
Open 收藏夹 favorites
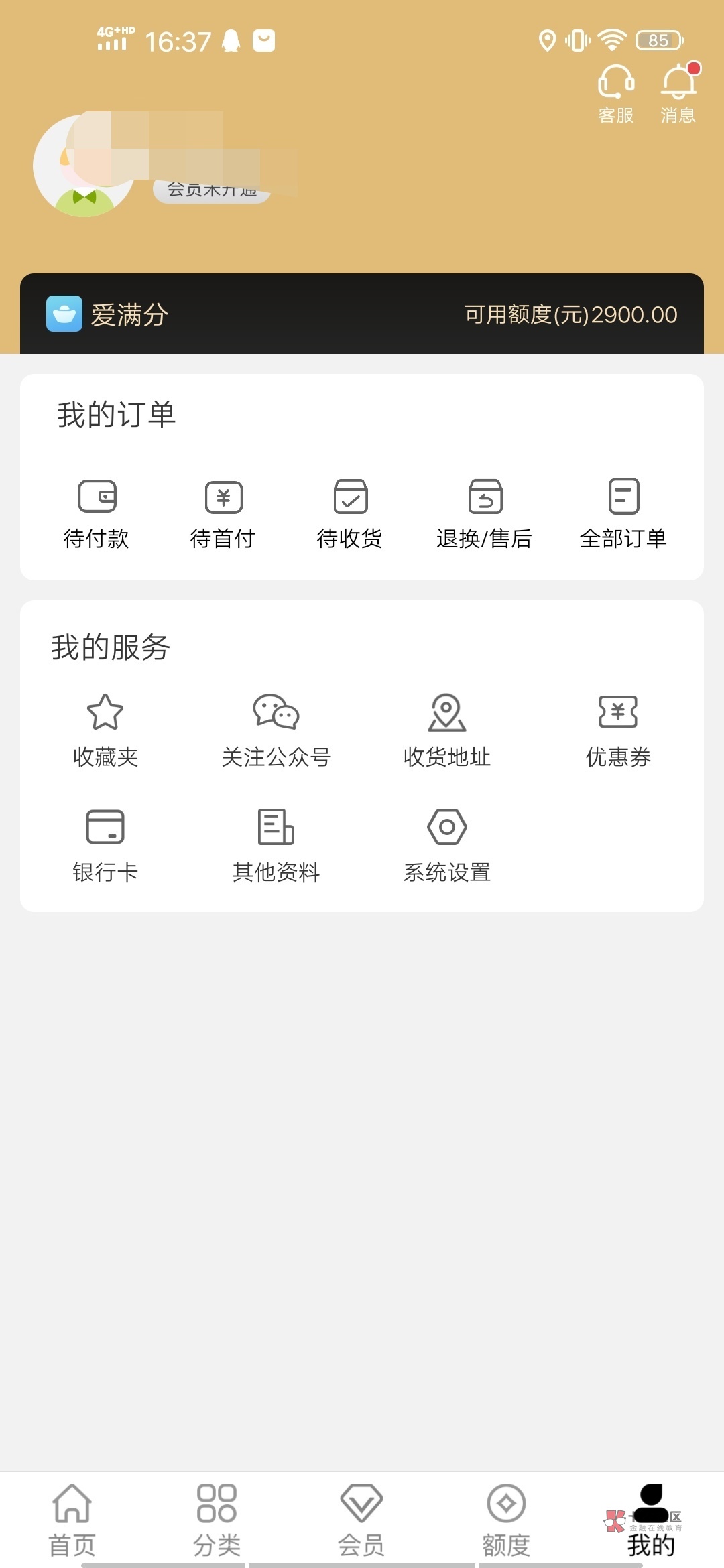pyautogui.click(x=105, y=730)
